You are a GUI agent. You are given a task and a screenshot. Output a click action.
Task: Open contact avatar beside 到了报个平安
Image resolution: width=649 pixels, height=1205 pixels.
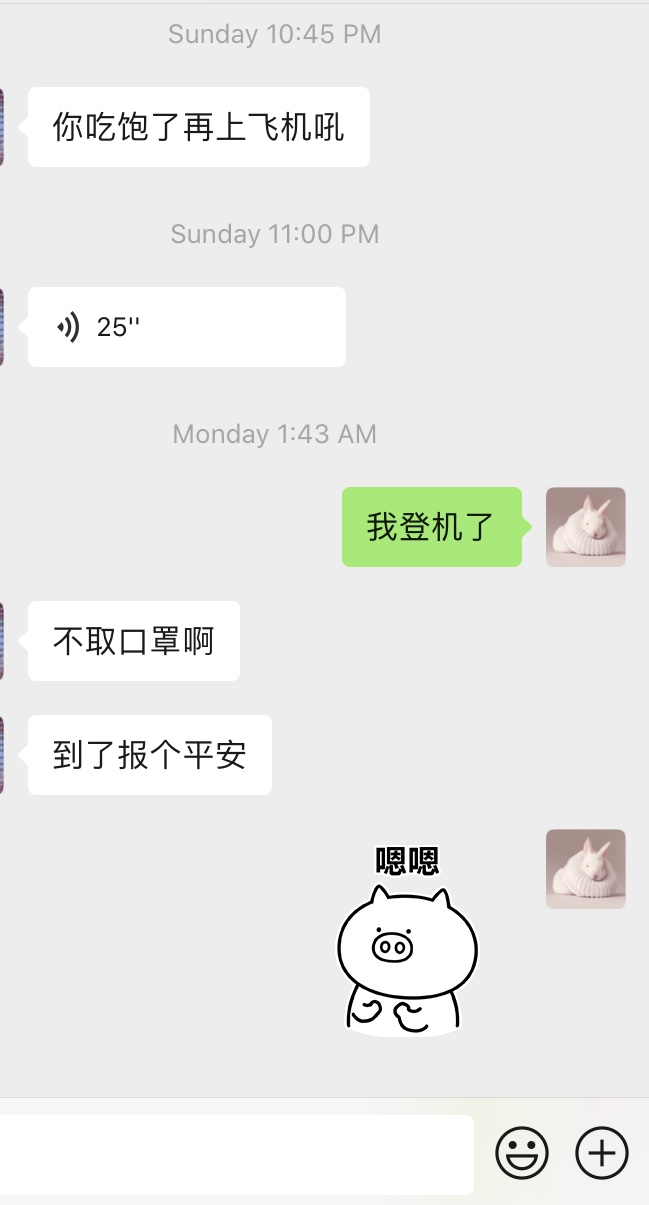[2, 755]
